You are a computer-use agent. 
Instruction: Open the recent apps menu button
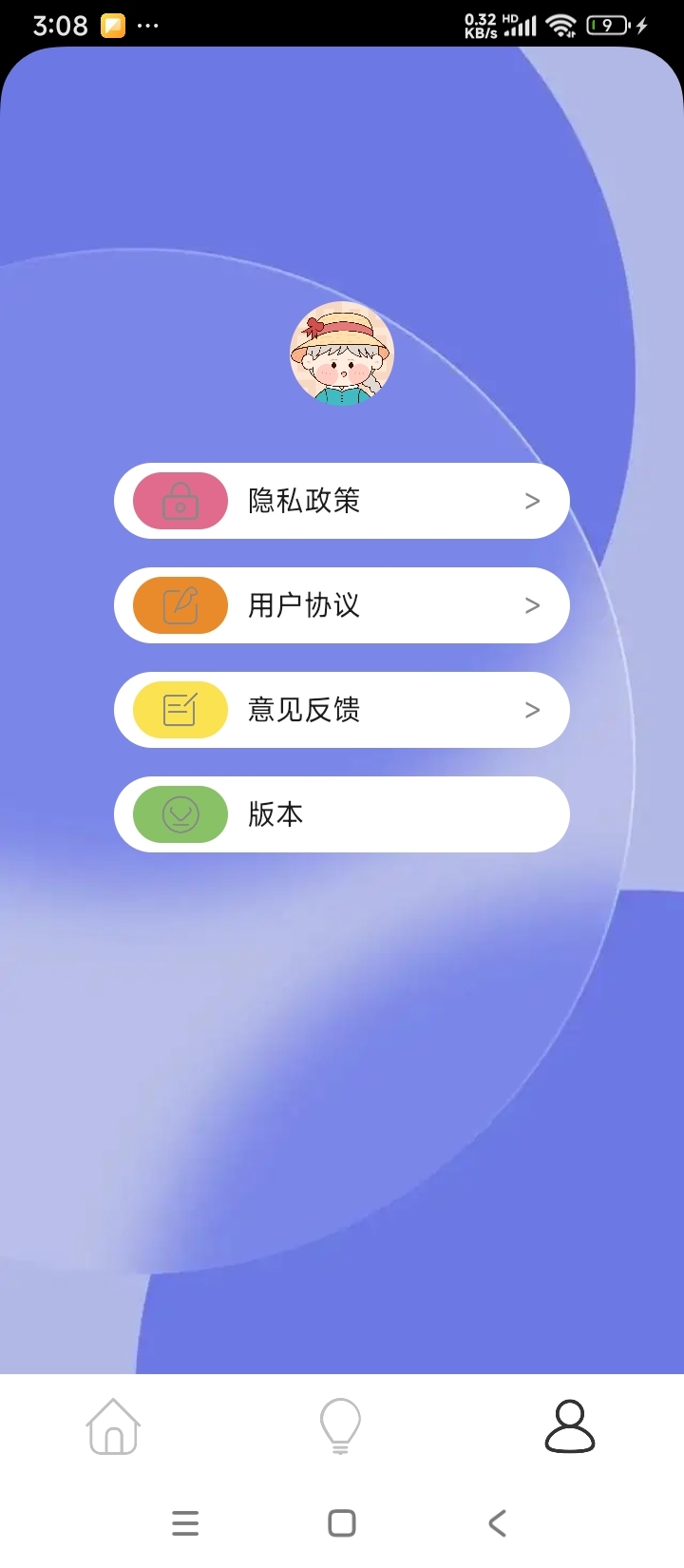point(186,1523)
